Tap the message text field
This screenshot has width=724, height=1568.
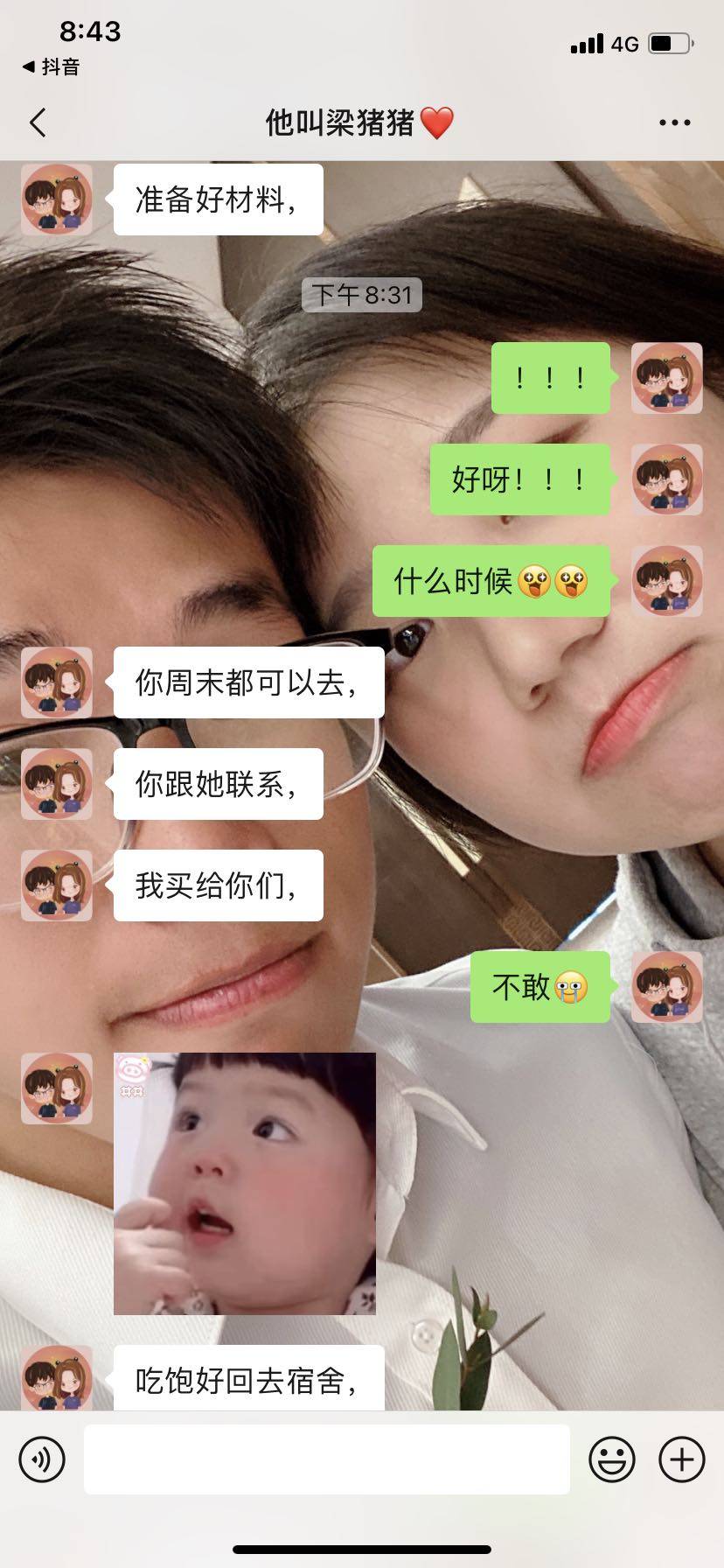pos(326,1459)
